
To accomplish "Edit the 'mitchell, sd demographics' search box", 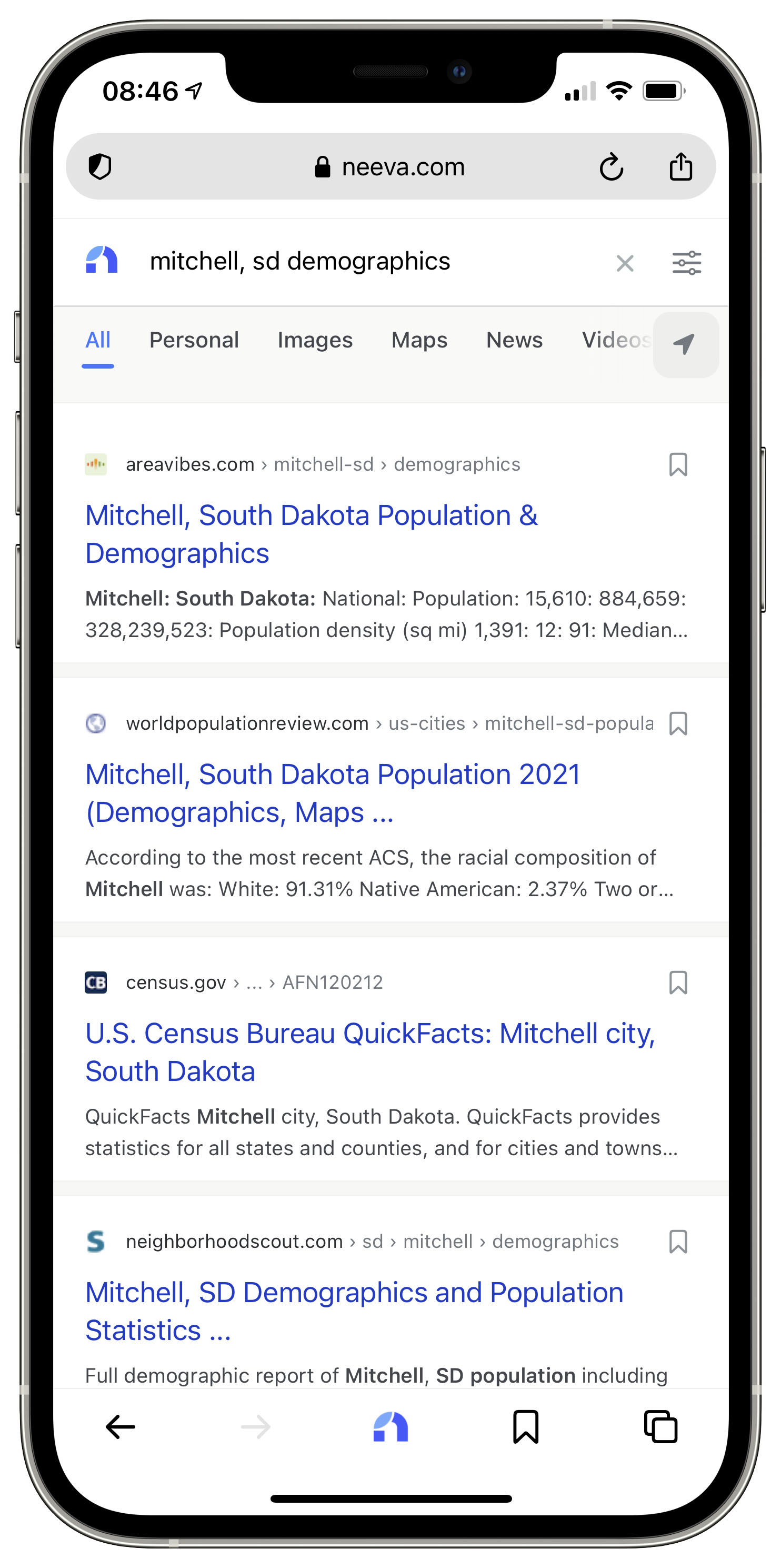I will [x=371, y=261].
